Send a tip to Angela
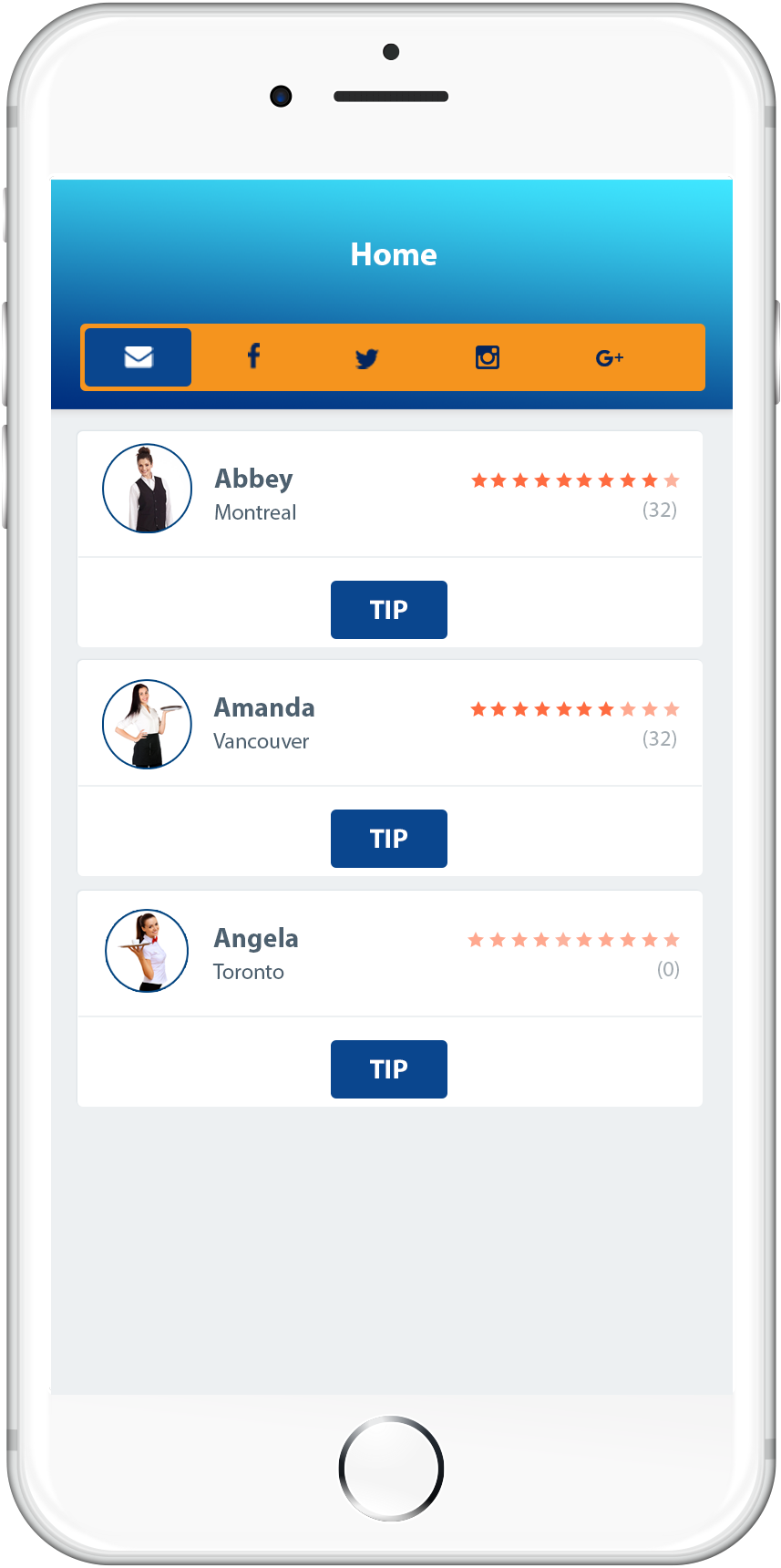This screenshot has width=781, height=1568. click(389, 1069)
